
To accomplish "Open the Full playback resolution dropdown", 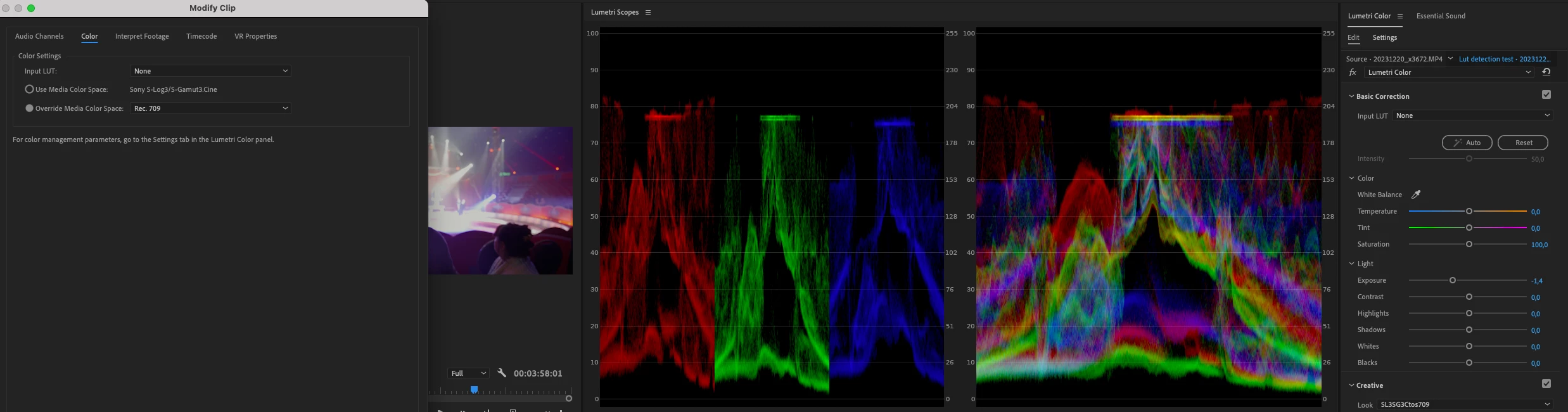I will tap(468, 373).
